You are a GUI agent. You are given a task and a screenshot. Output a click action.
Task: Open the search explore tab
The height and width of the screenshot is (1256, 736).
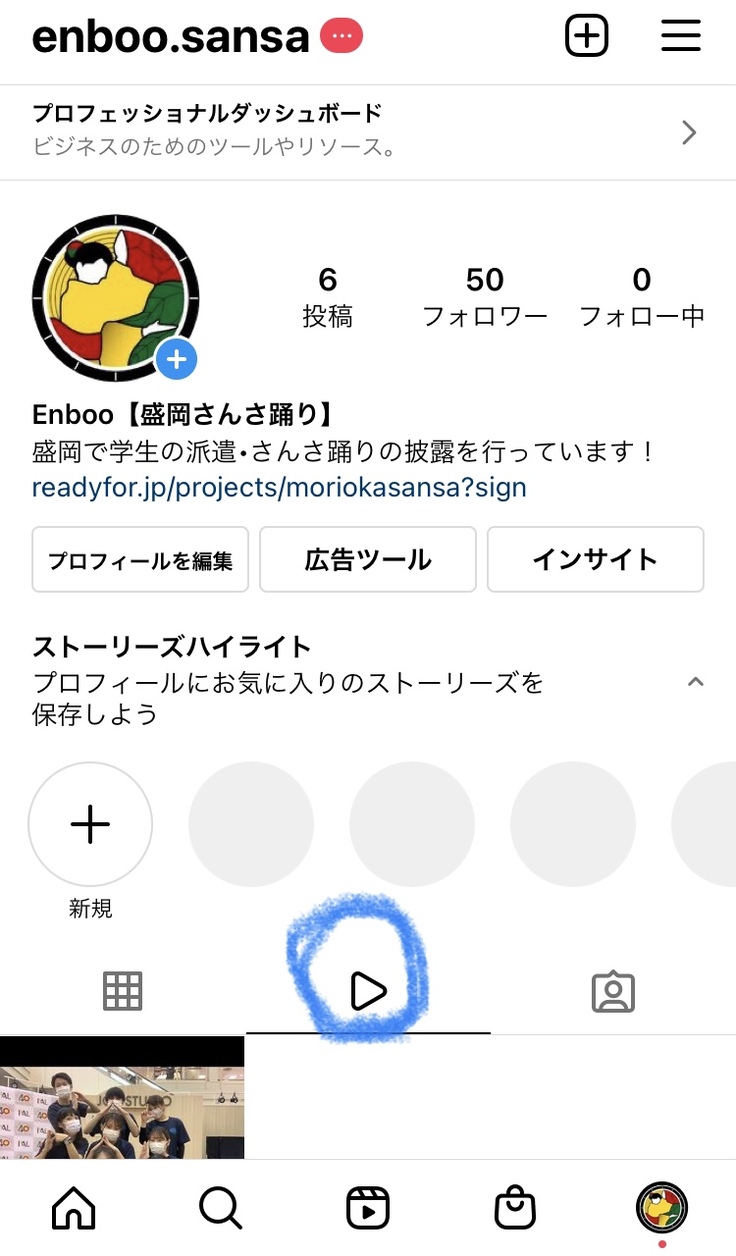(220, 1208)
